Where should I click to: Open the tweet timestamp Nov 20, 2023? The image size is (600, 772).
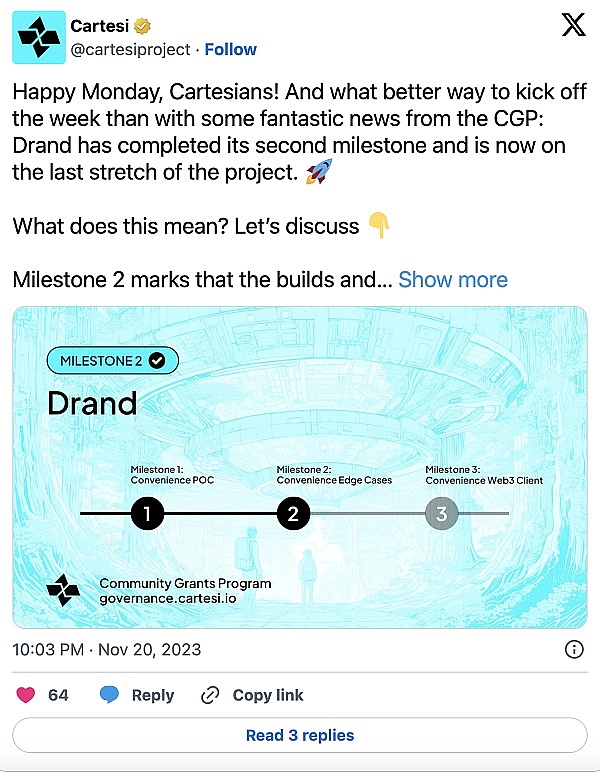click(x=106, y=649)
